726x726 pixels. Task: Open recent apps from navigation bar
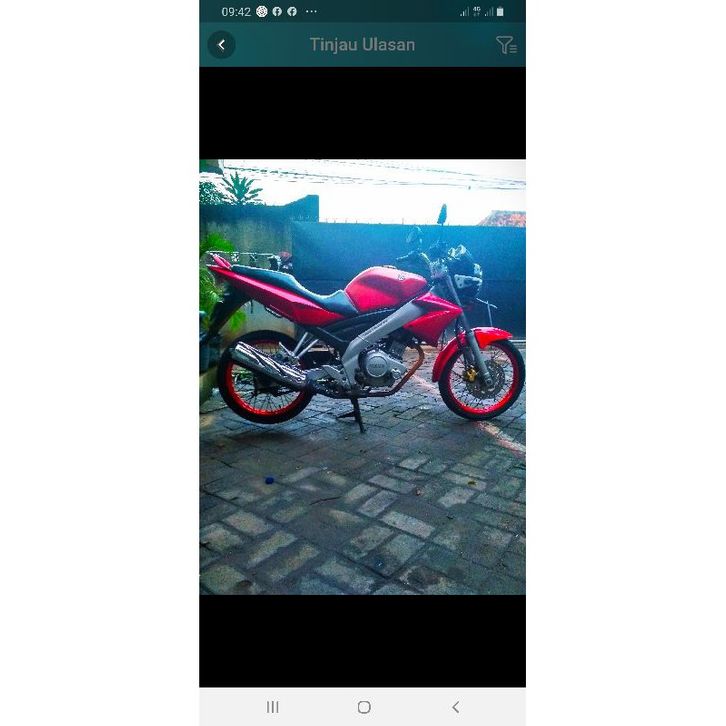pyautogui.click(x=272, y=707)
